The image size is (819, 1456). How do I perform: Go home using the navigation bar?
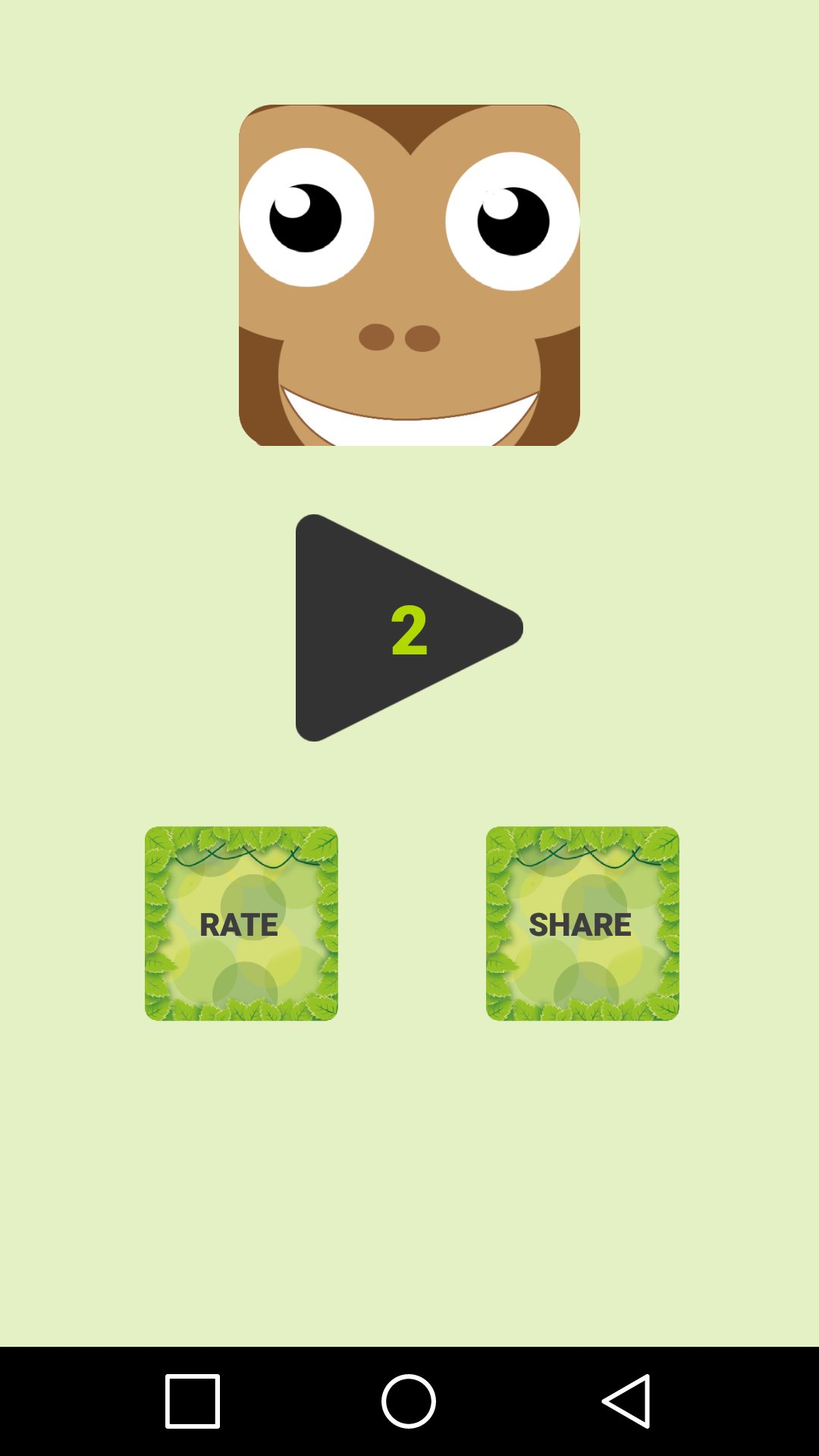pyautogui.click(x=407, y=1399)
